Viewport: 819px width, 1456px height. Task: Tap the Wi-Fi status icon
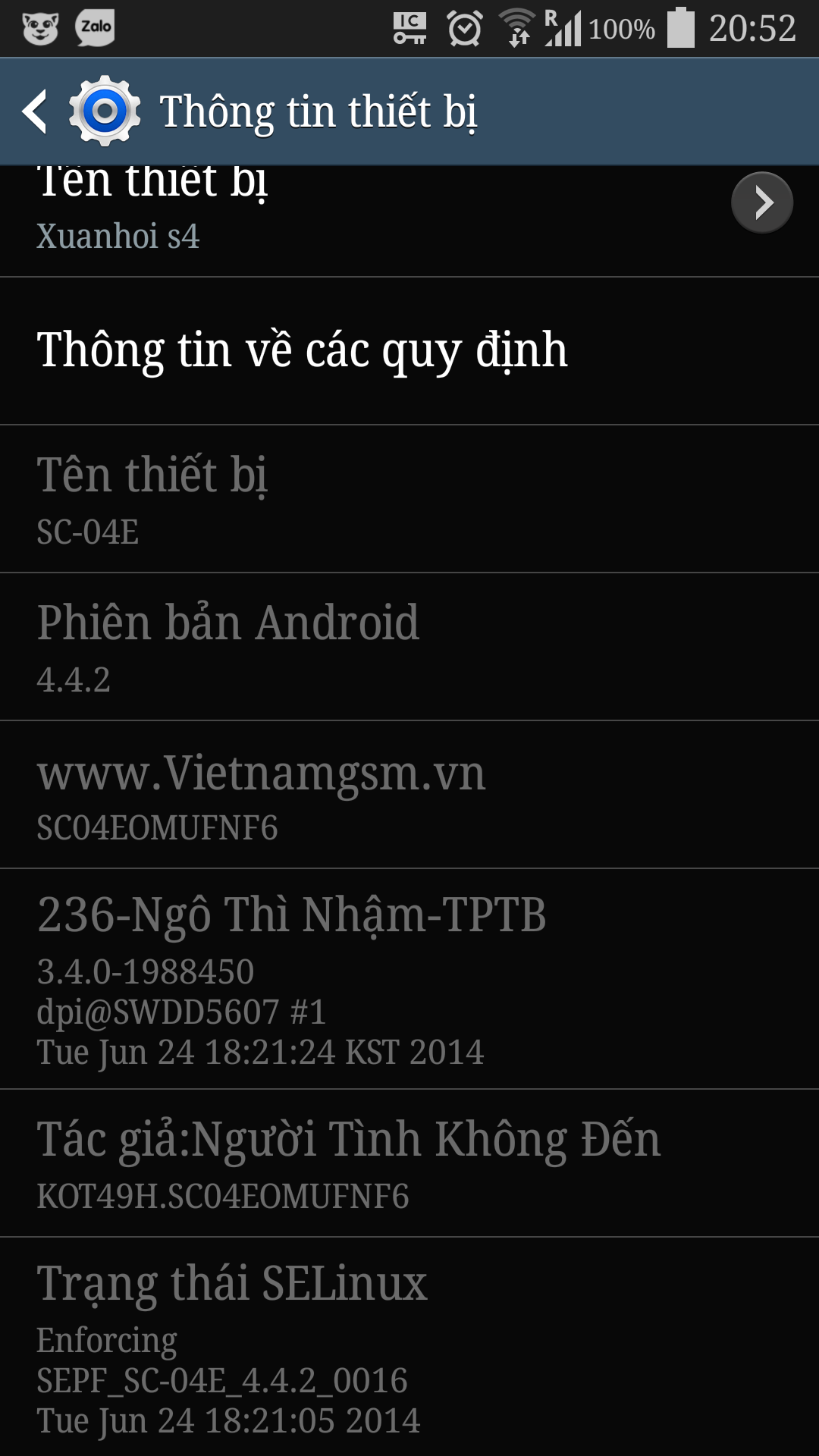pyautogui.click(x=519, y=27)
